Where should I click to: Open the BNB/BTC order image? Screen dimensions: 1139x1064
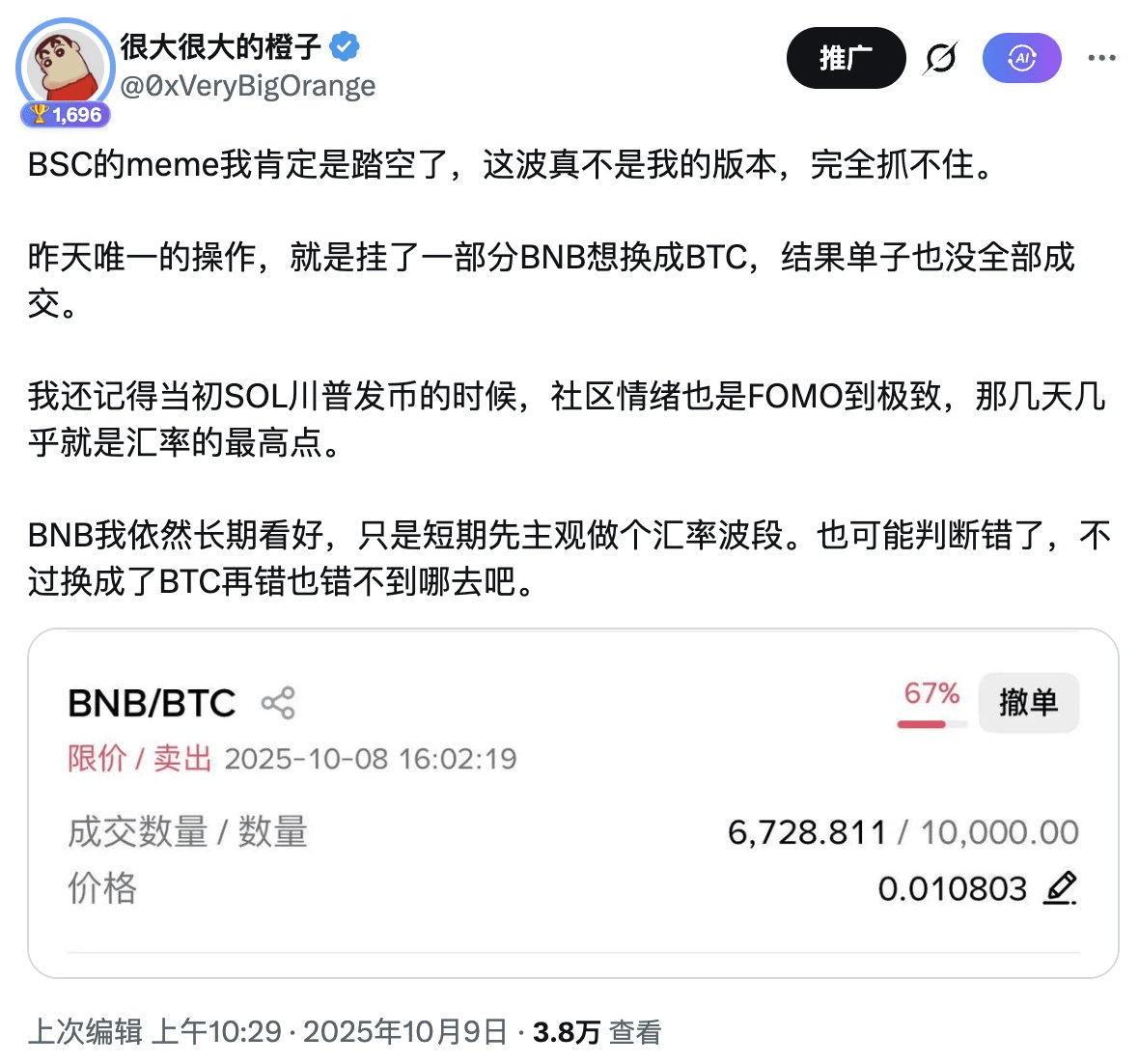[572, 802]
